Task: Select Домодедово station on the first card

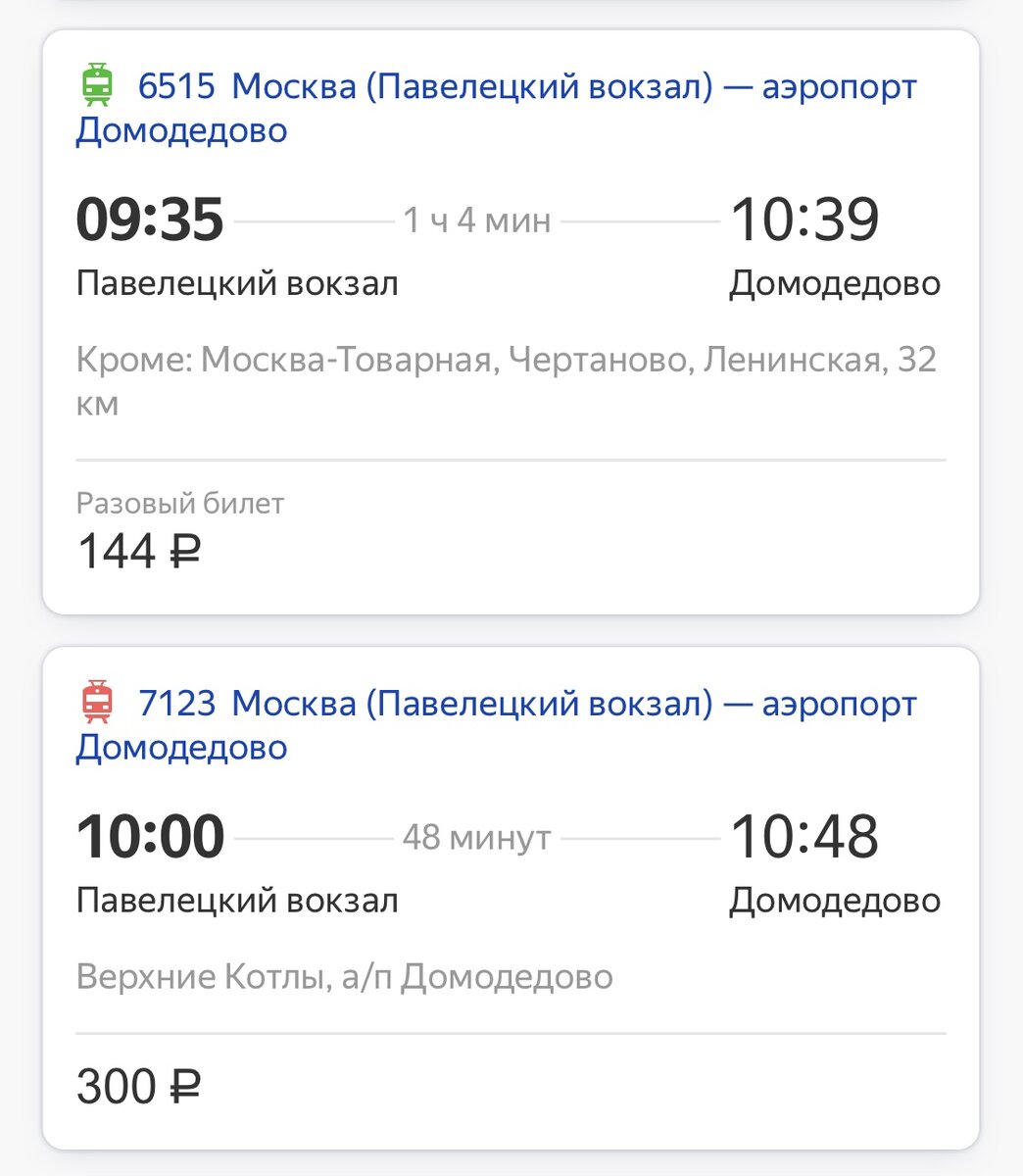Action: 835,283
